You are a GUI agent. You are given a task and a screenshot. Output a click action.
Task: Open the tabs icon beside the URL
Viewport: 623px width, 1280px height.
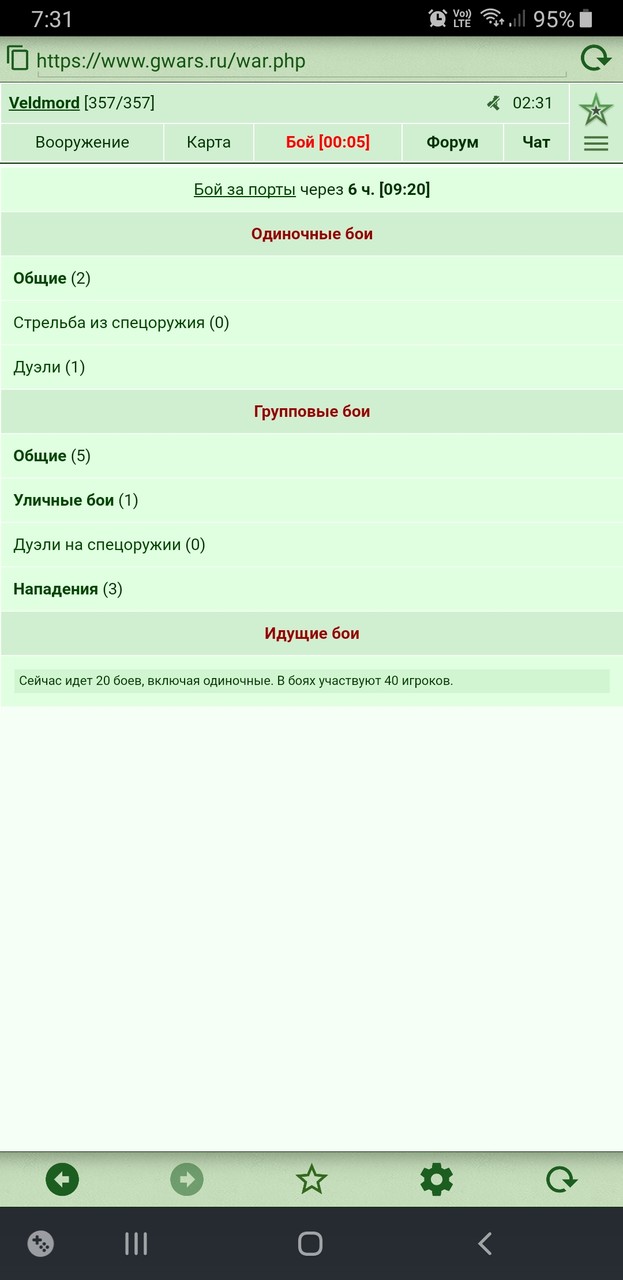coord(18,58)
